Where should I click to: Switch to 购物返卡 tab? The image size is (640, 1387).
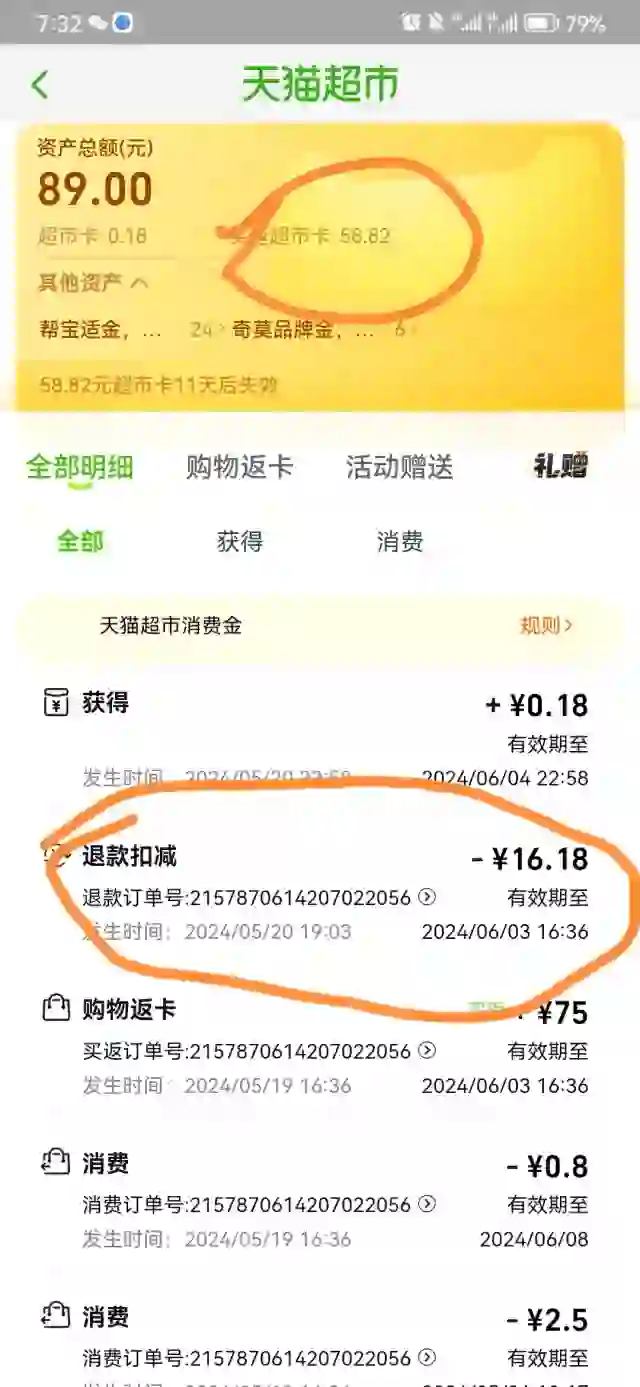point(239,466)
